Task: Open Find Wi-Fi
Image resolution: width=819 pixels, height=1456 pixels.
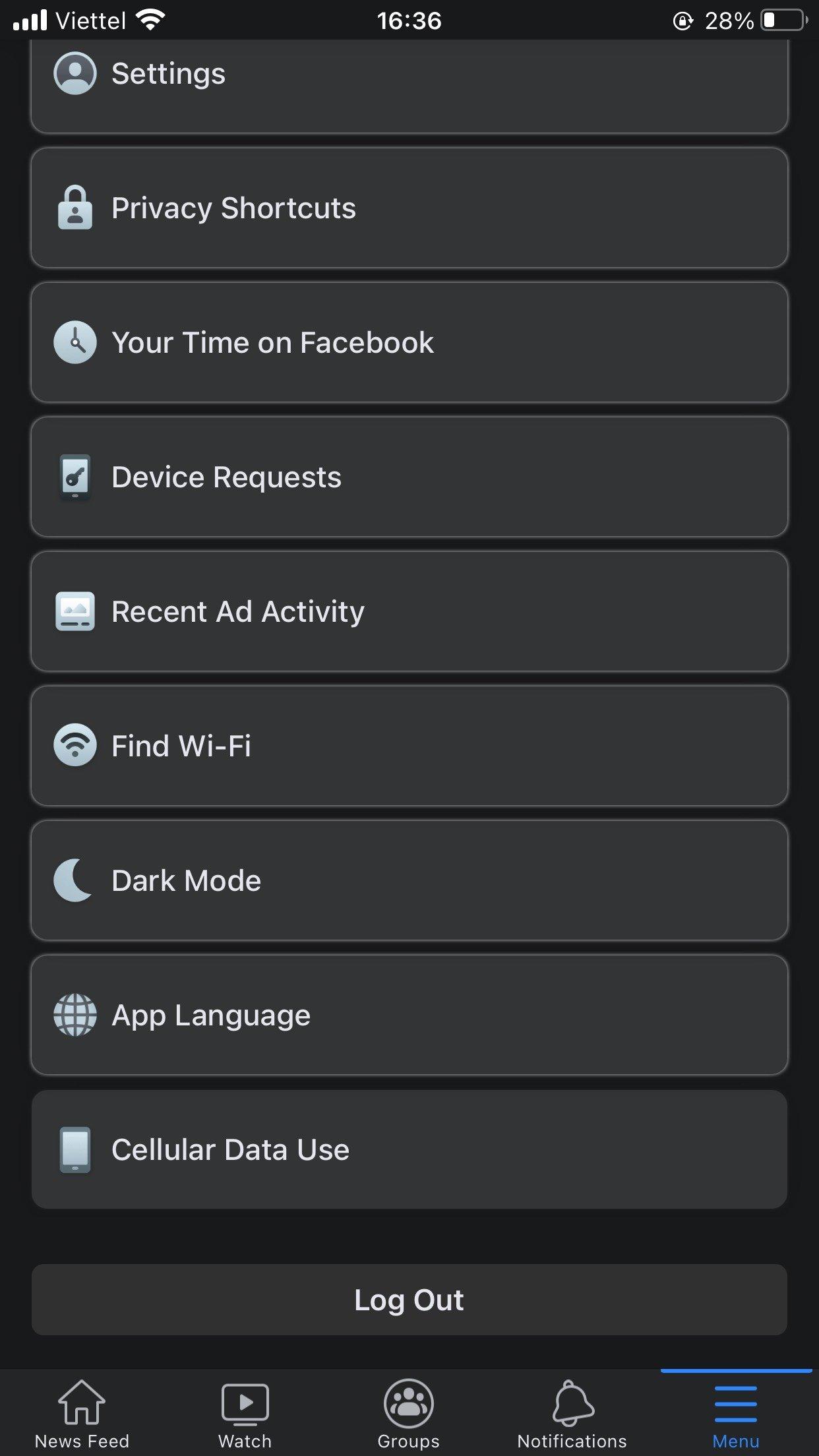Action: (x=409, y=746)
